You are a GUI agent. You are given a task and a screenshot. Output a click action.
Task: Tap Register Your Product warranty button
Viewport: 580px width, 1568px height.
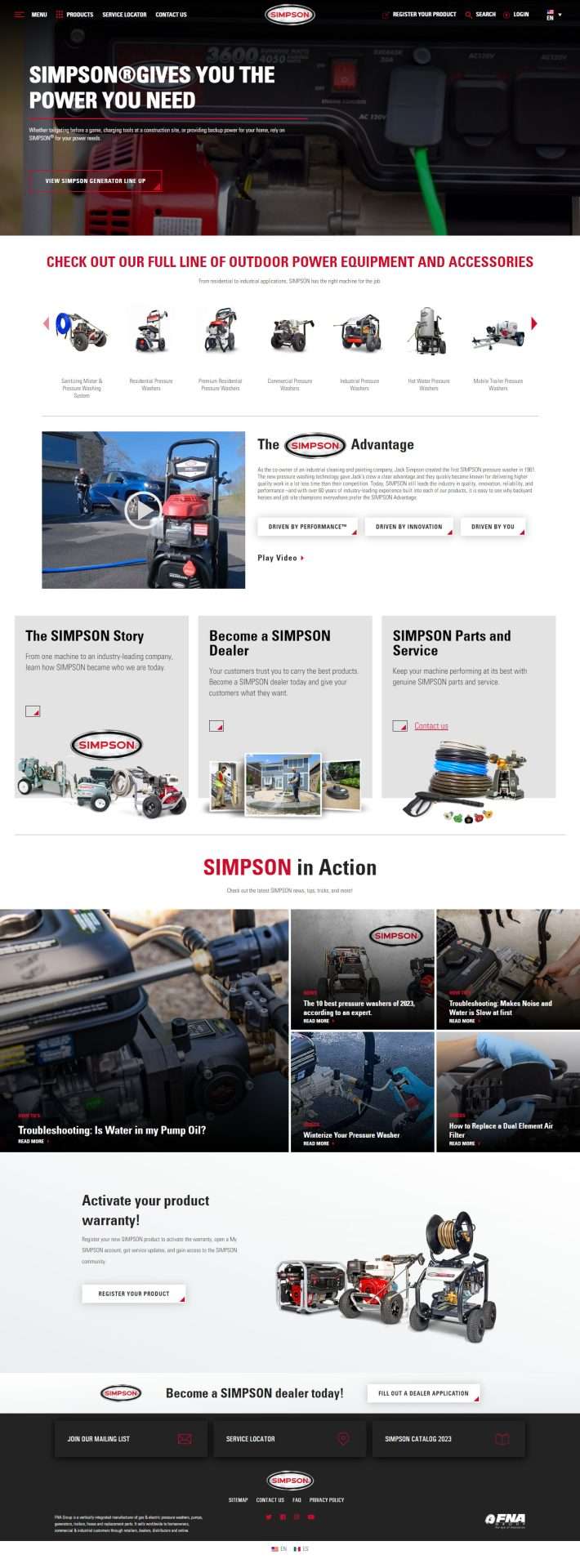(134, 1294)
